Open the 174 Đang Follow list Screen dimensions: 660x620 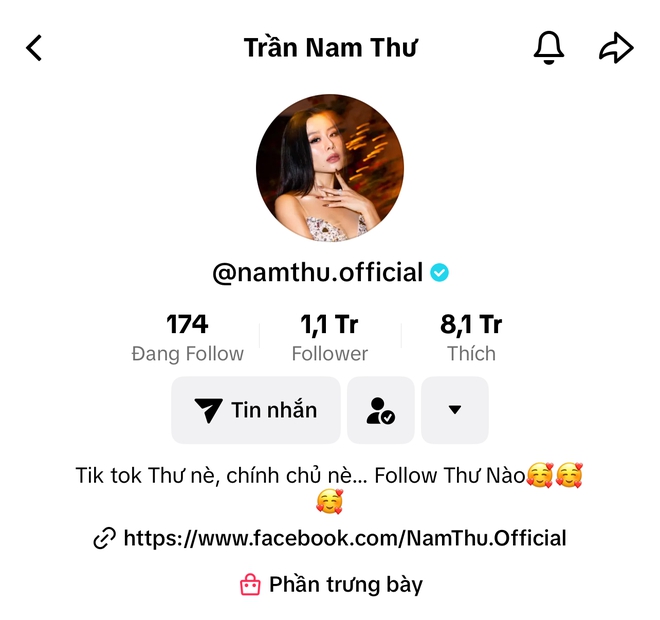click(x=187, y=338)
